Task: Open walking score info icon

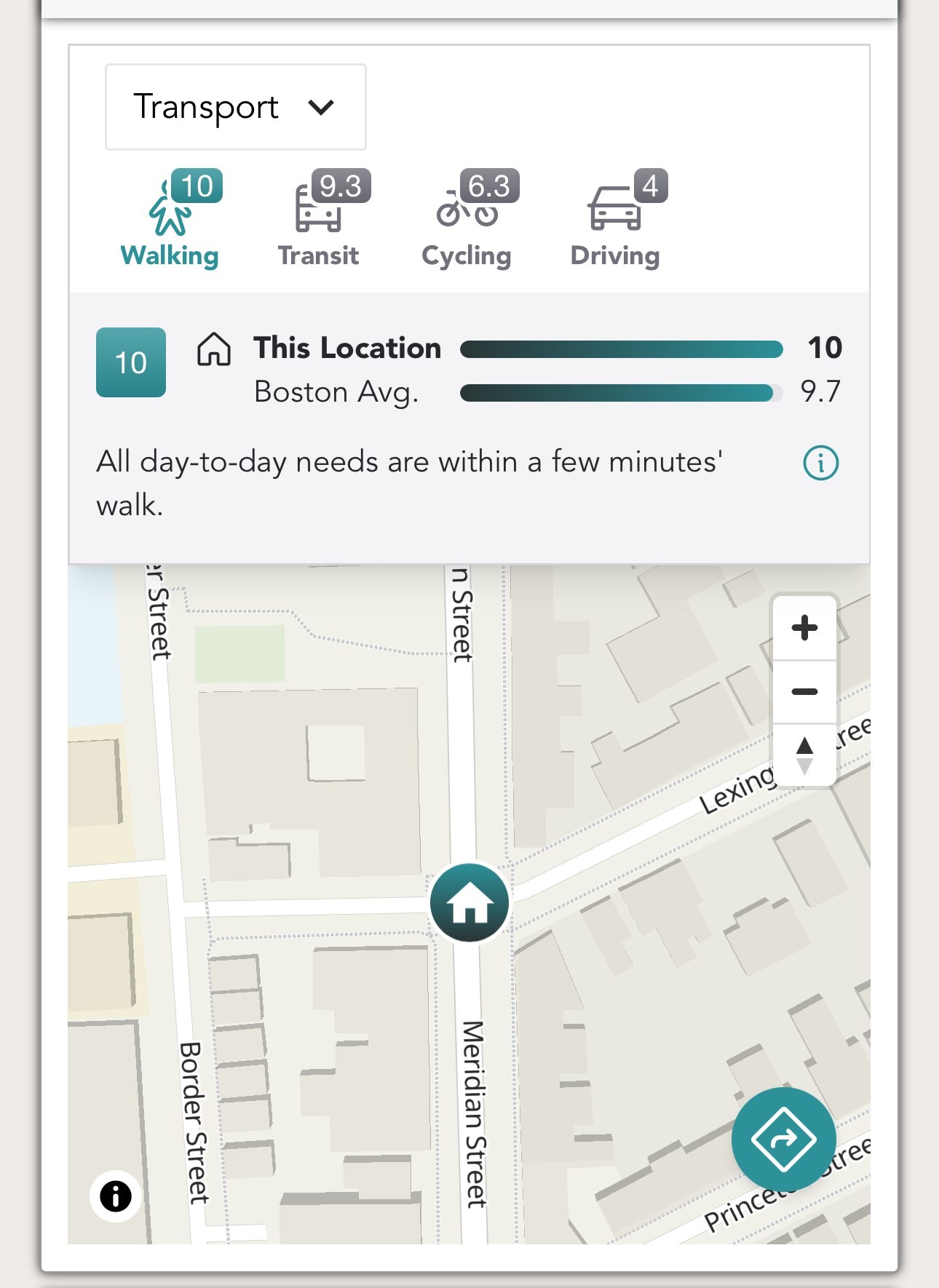Action: [x=820, y=463]
